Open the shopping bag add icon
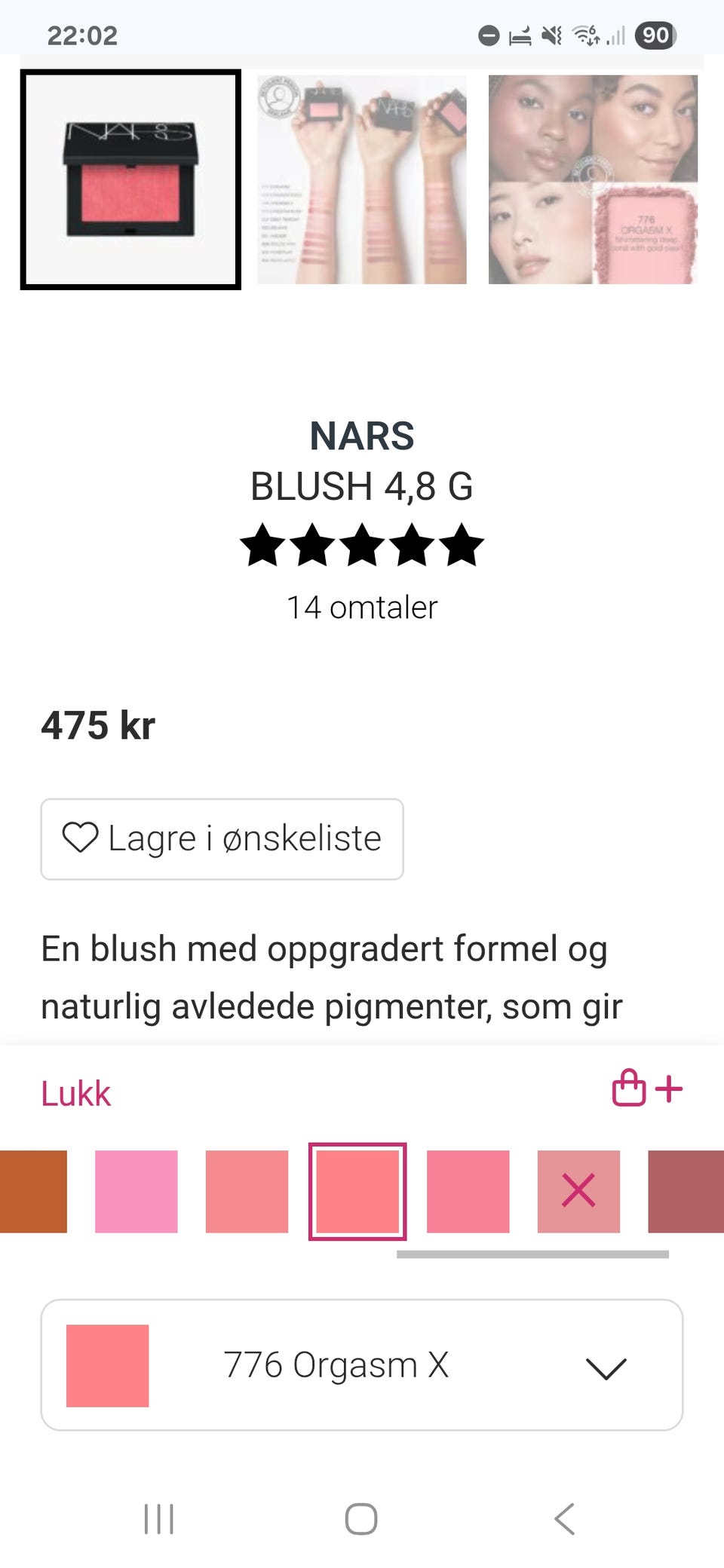 pos(645,1088)
